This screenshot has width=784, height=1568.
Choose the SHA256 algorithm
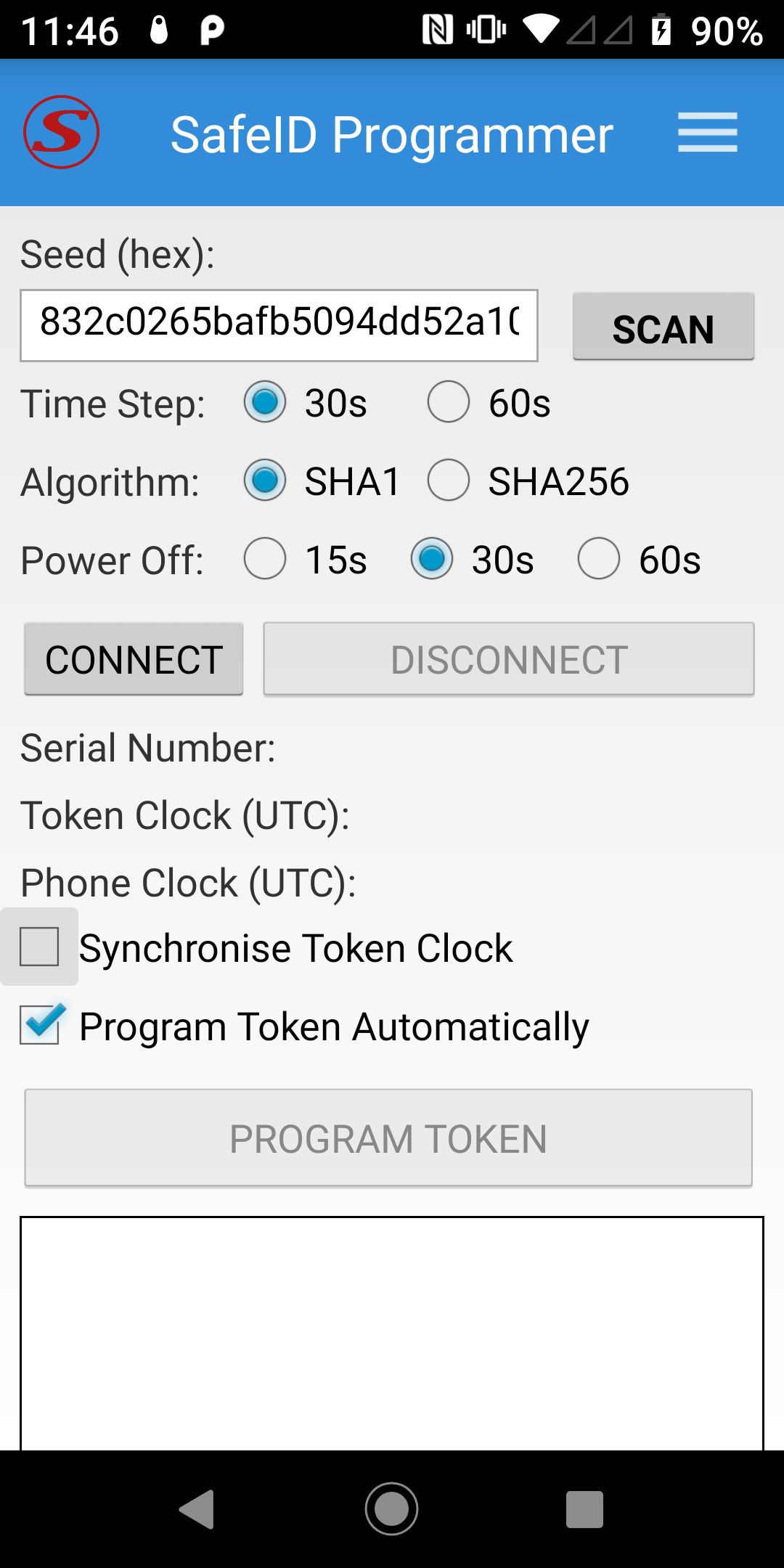449,481
